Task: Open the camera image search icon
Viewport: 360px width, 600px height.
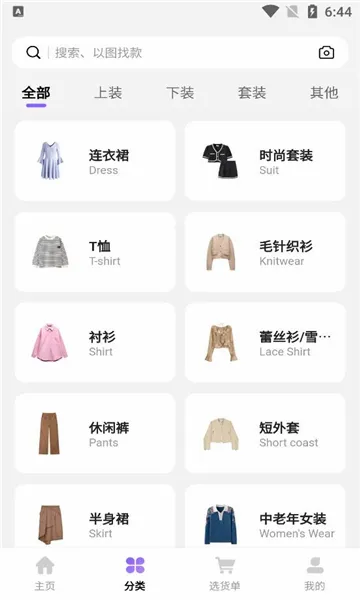Action: 326,53
